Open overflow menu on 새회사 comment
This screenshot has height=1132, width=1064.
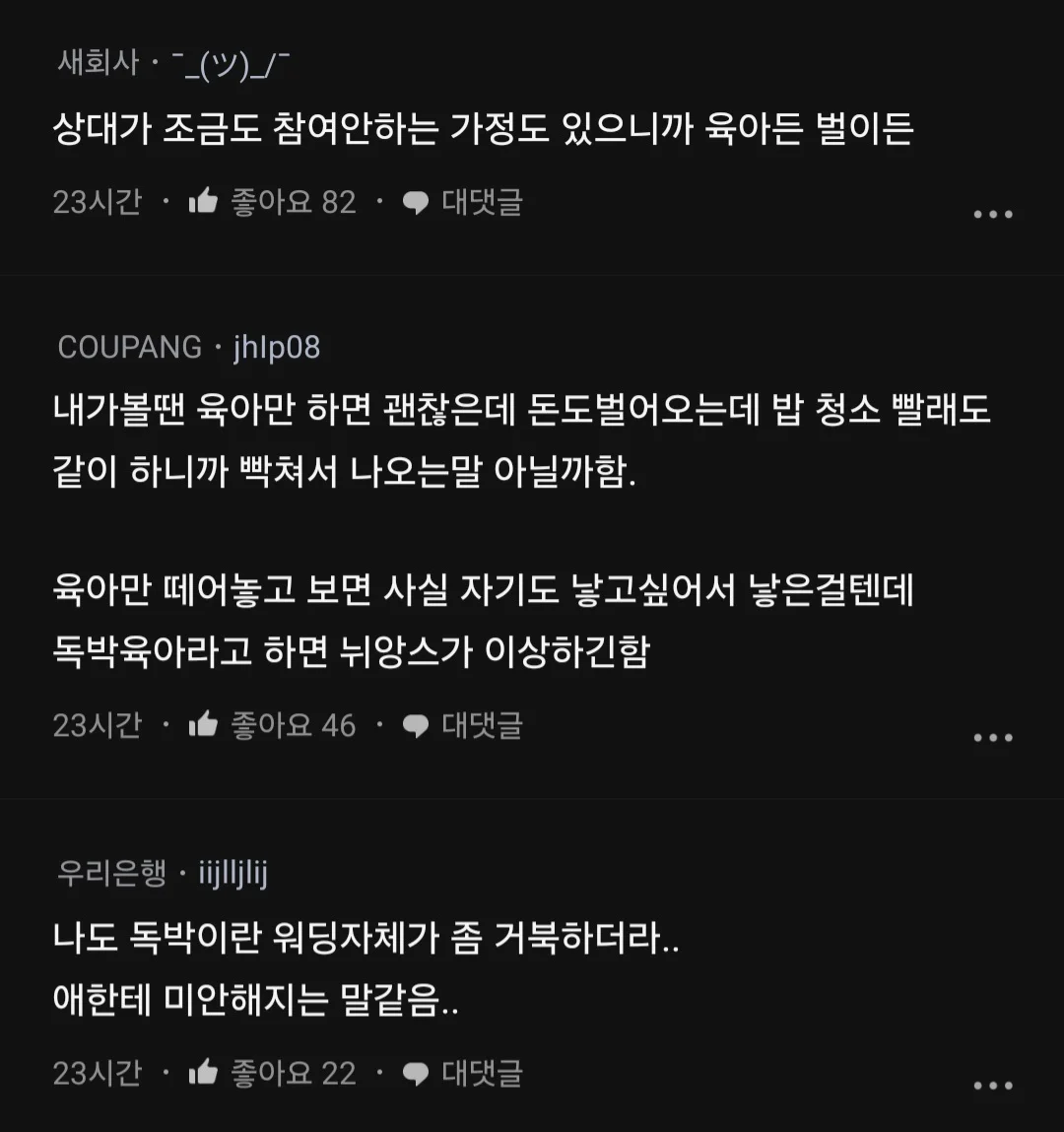[x=992, y=214]
